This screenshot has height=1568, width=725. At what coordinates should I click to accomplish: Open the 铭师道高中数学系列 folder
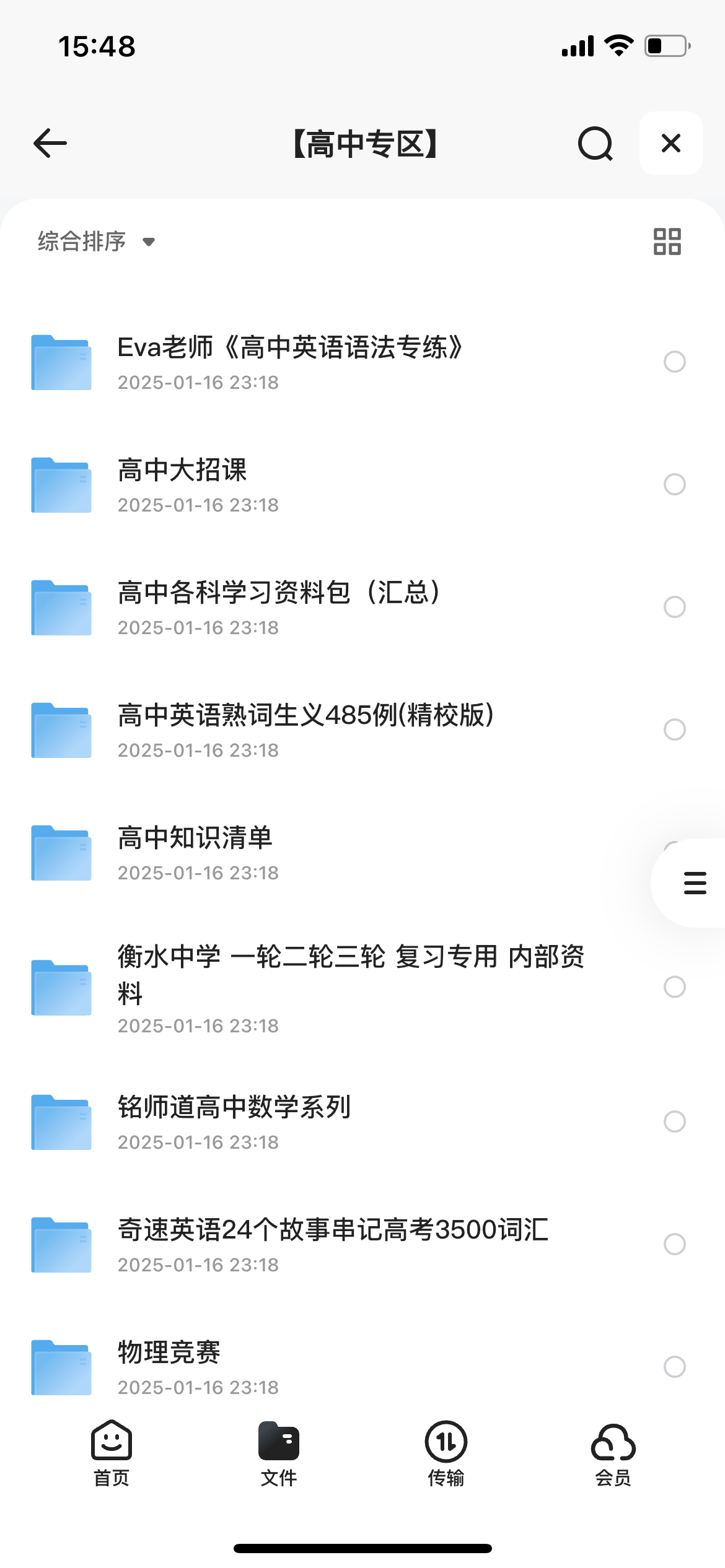click(362, 1122)
